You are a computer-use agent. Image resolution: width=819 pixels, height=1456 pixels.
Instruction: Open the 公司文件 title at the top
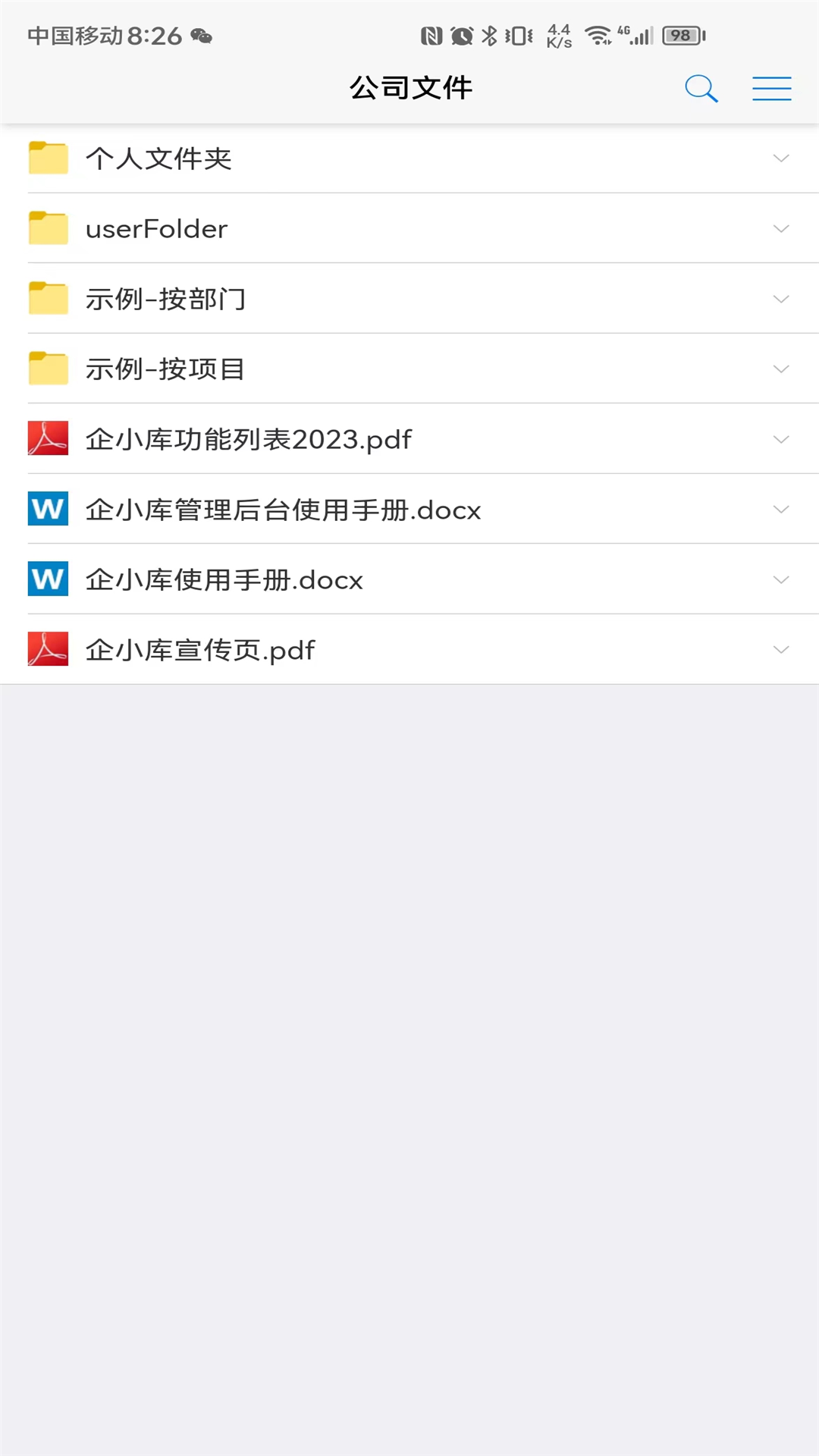pos(409,86)
